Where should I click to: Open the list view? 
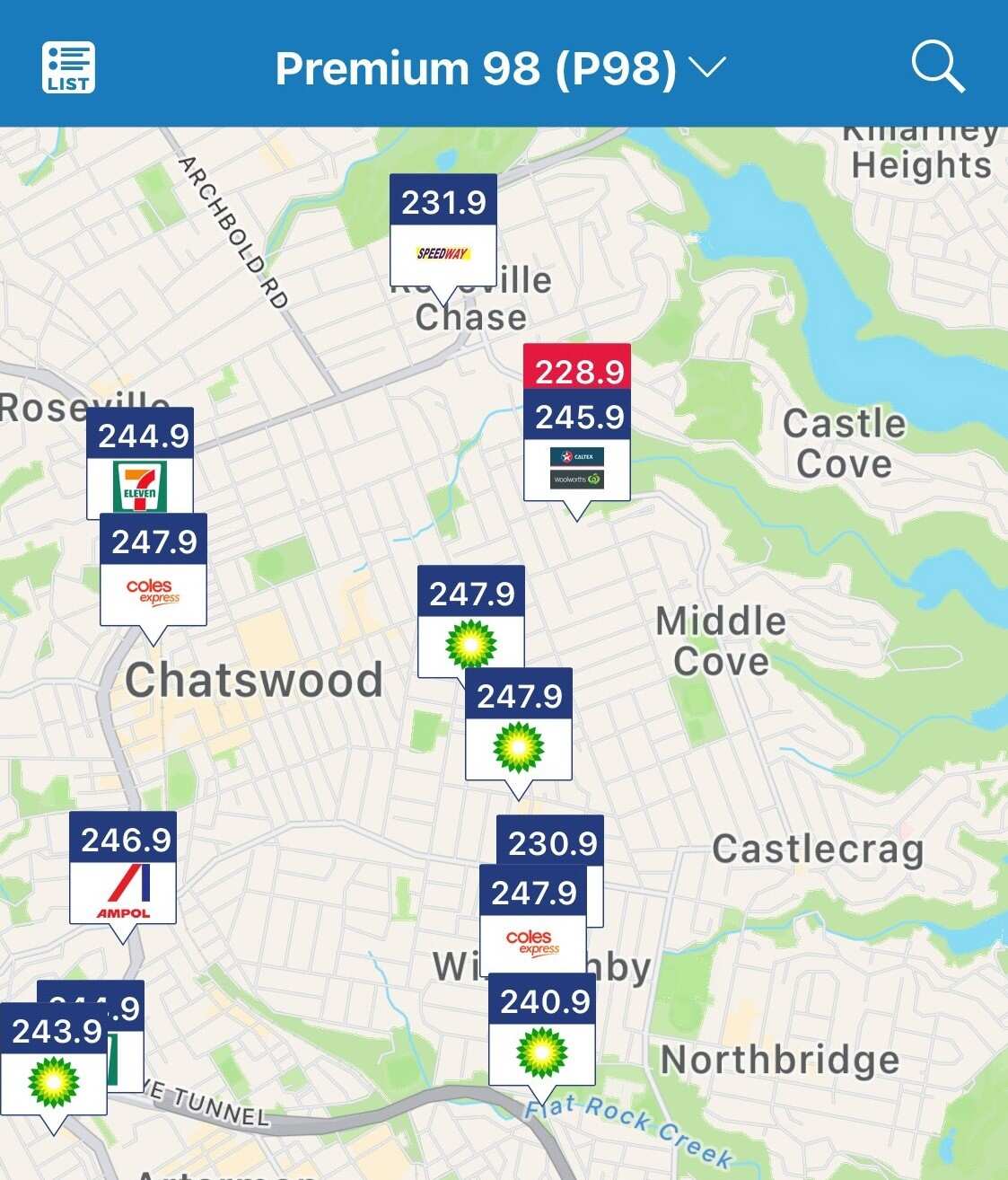click(68, 67)
